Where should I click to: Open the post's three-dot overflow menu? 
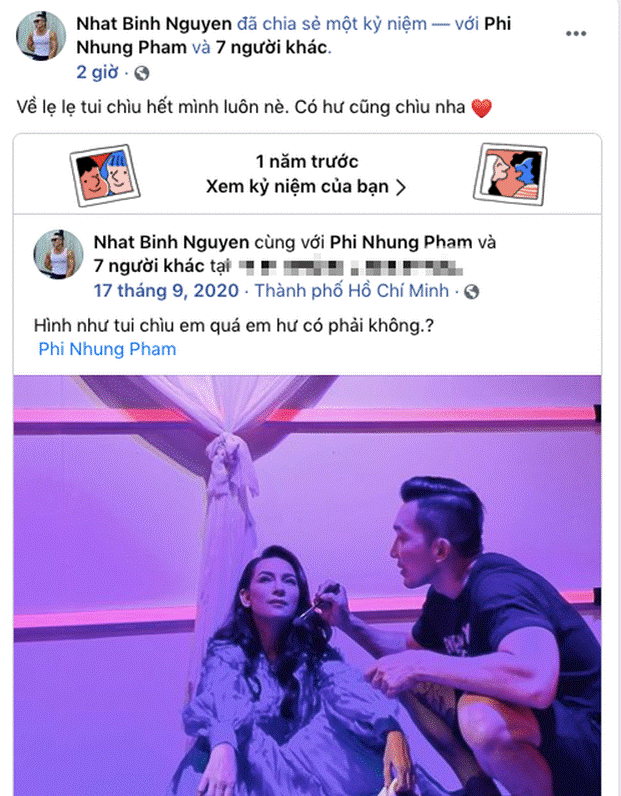[576, 33]
